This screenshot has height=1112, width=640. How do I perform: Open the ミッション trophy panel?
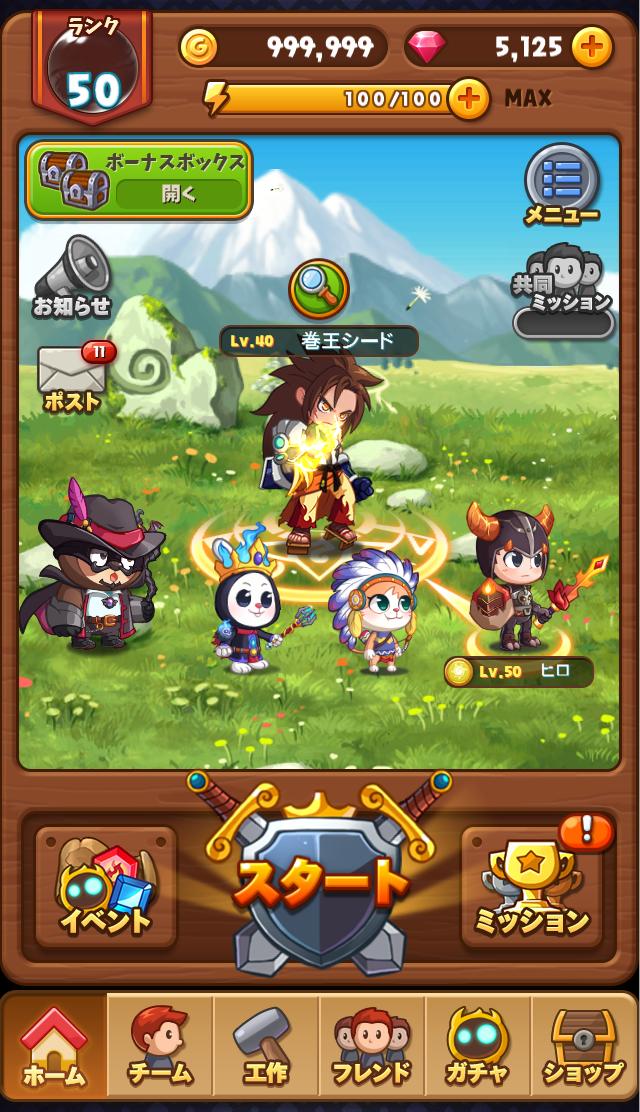[533, 887]
